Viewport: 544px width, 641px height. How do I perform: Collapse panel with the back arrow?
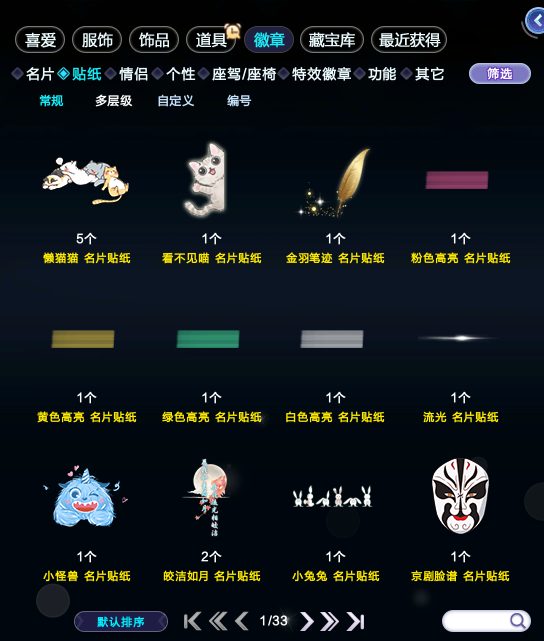click(x=535, y=20)
